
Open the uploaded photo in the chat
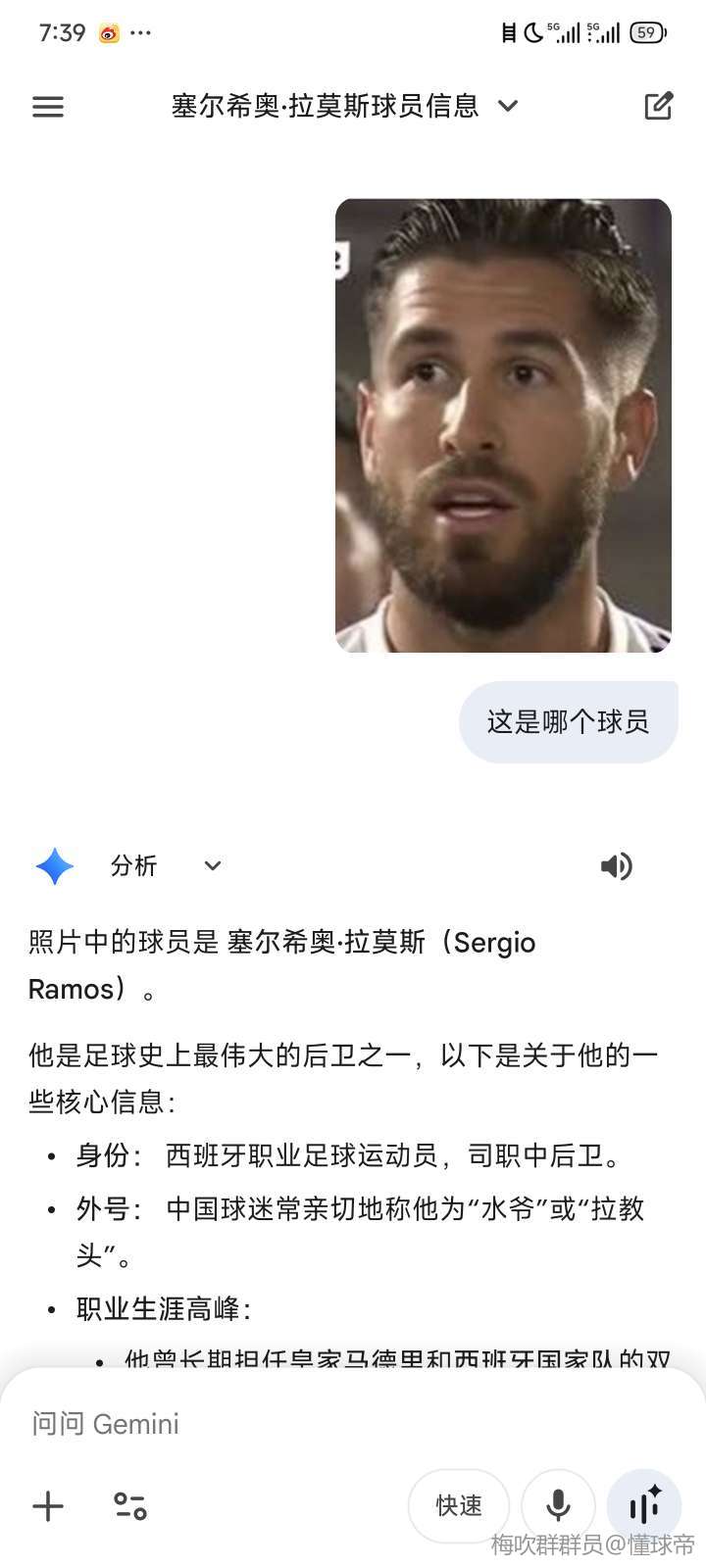503,425
